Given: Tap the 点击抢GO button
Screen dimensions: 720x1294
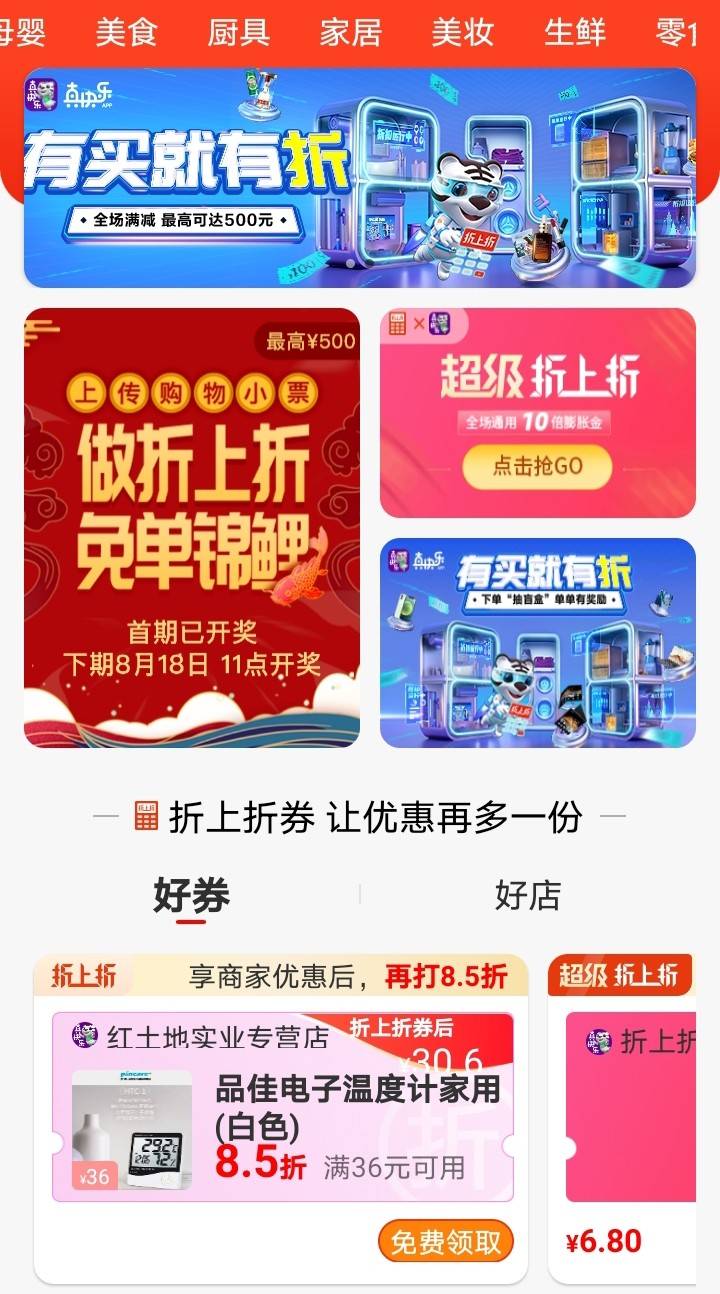Looking at the screenshot, I should [x=537, y=466].
